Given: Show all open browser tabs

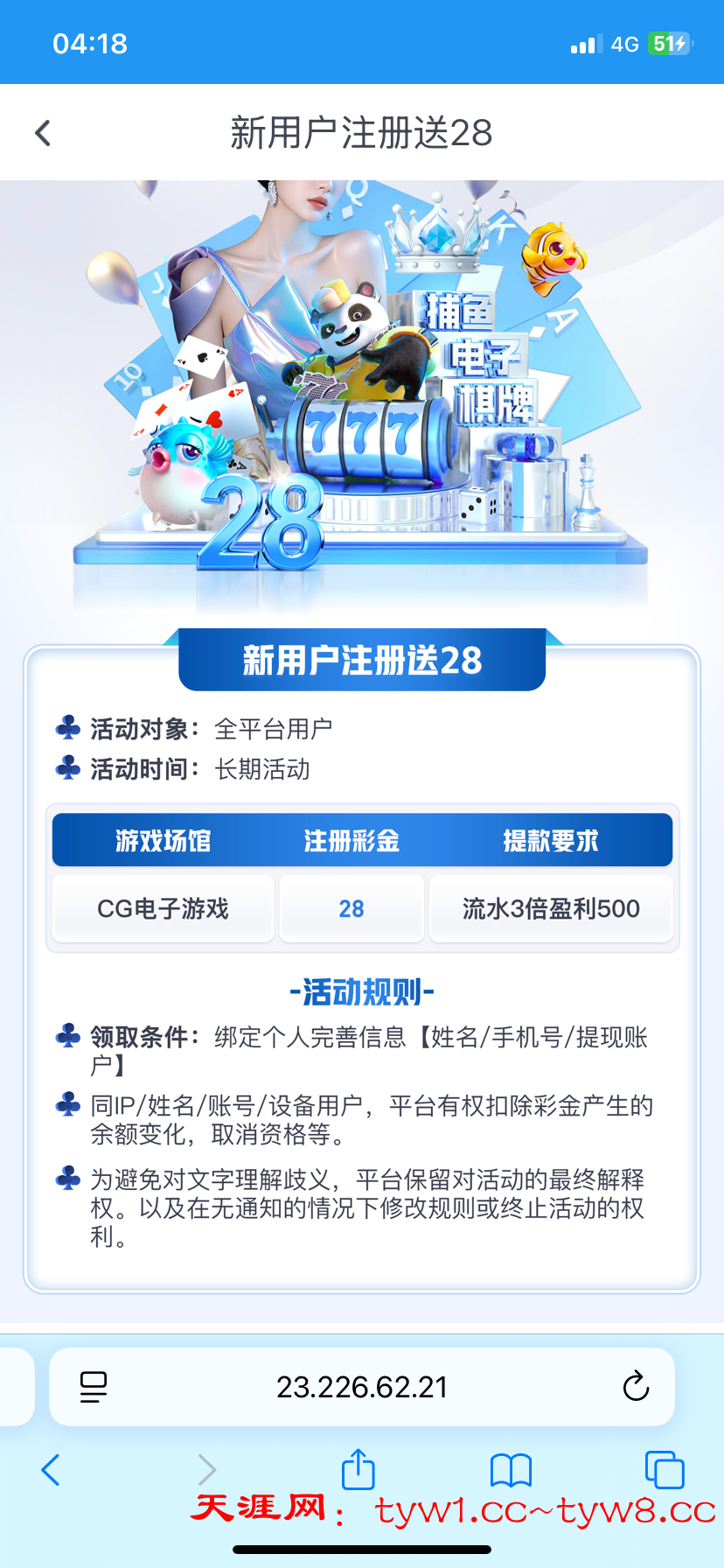Looking at the screenshot, I should 665,1470.
